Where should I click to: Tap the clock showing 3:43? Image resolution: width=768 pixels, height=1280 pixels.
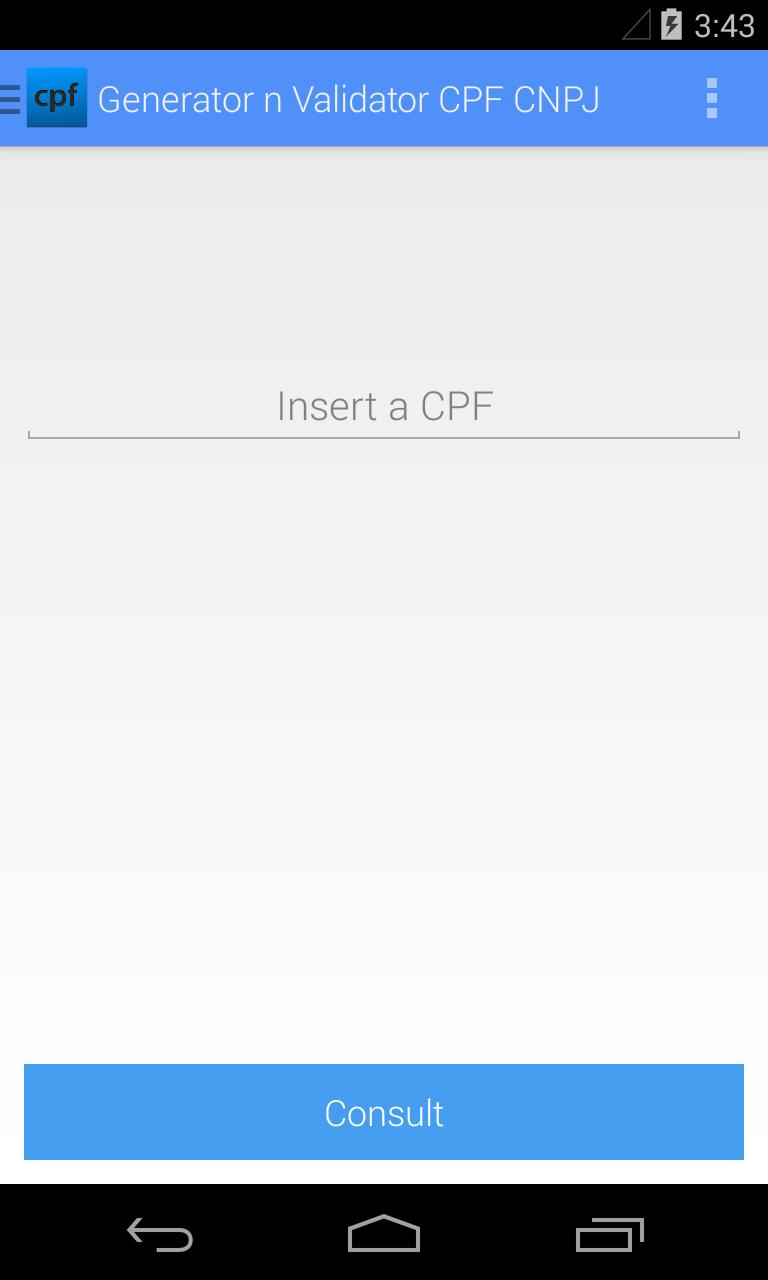click(x=728, y=24)
